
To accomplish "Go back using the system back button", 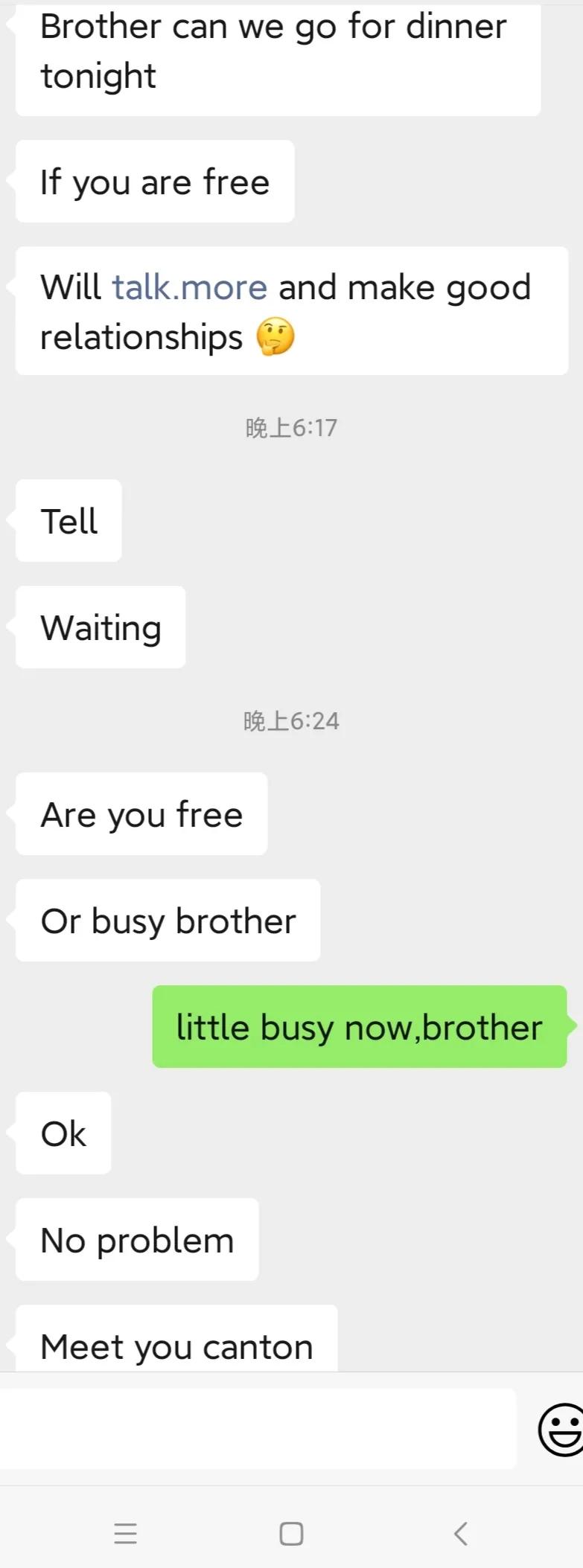I will (x=461, y=1534).
